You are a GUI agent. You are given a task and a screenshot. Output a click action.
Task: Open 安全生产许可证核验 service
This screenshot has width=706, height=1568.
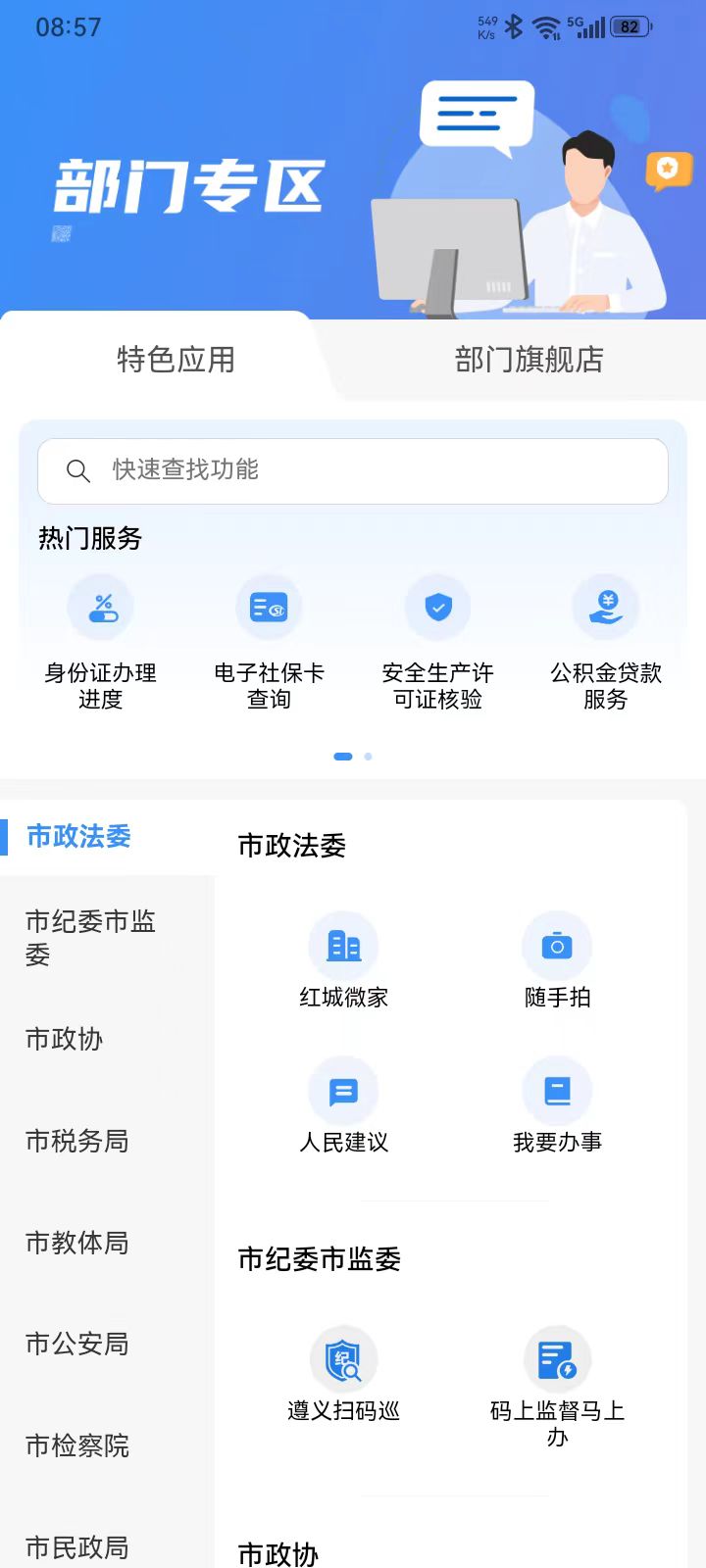(437, 608)
